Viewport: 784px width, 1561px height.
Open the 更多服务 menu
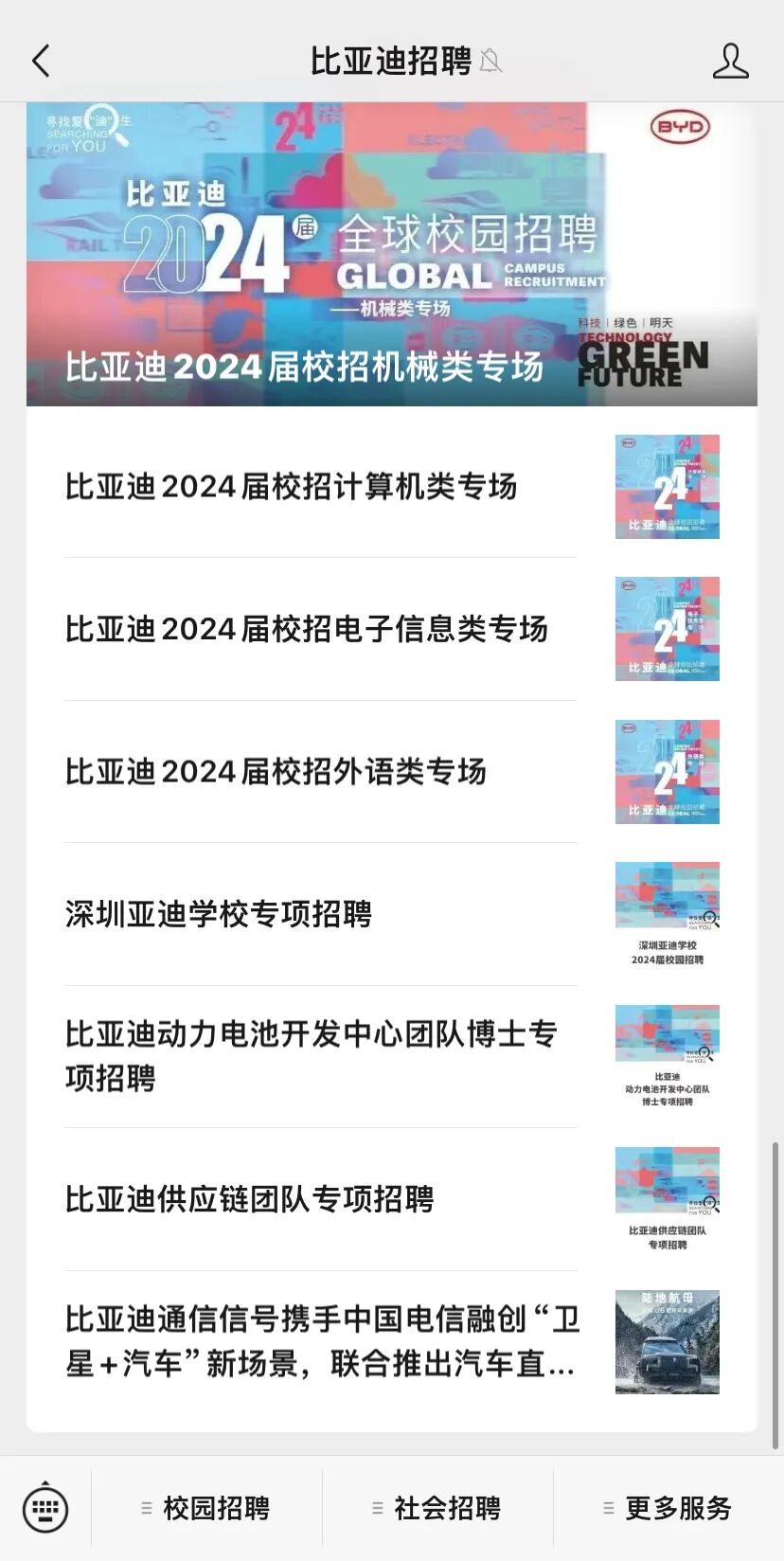[x=668, y=1508]
